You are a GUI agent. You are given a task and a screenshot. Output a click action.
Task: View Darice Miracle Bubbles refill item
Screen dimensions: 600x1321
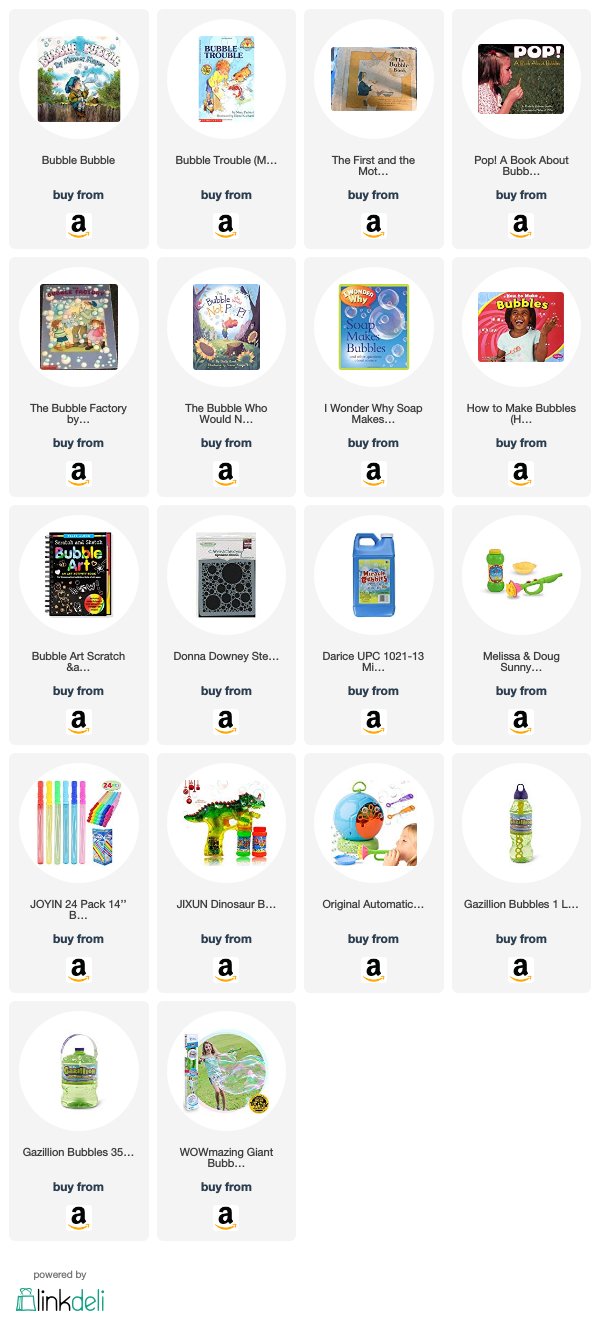pyautogui.click(x=373, y=625)
